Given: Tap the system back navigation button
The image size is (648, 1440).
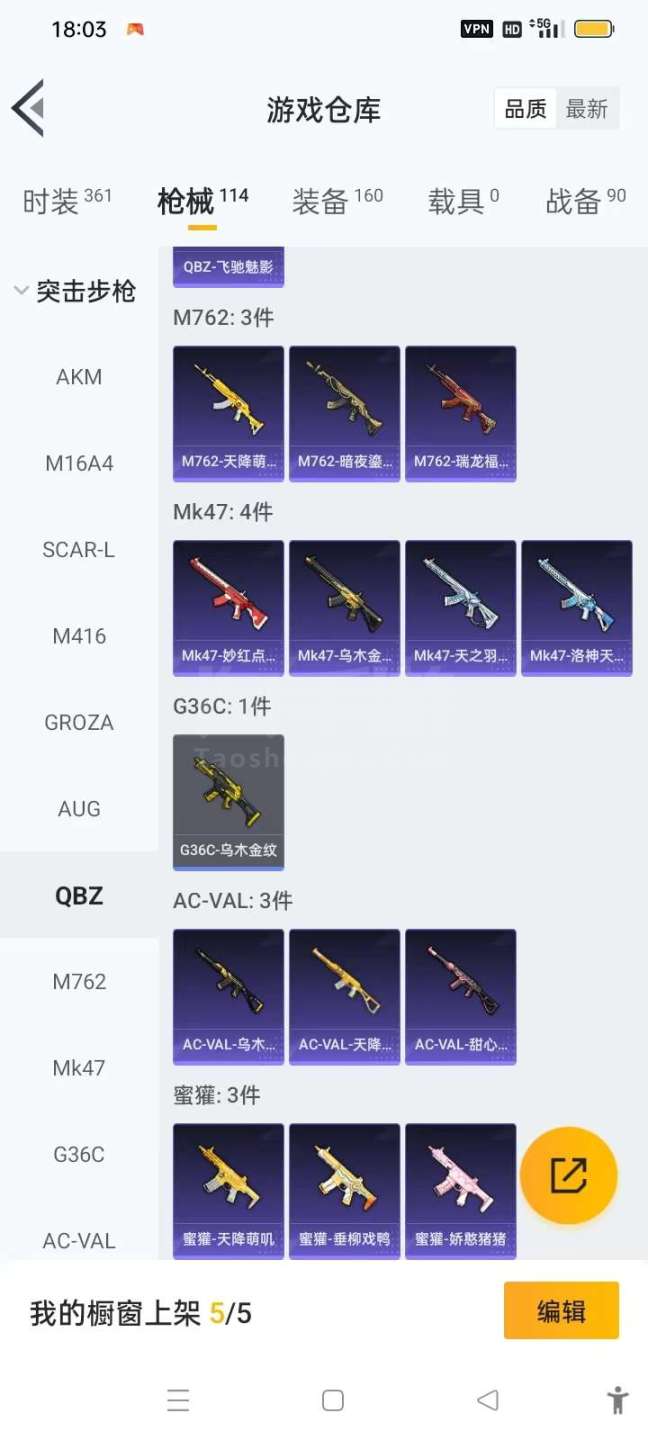Looking at the screenshot, I should click(487, 1400).
